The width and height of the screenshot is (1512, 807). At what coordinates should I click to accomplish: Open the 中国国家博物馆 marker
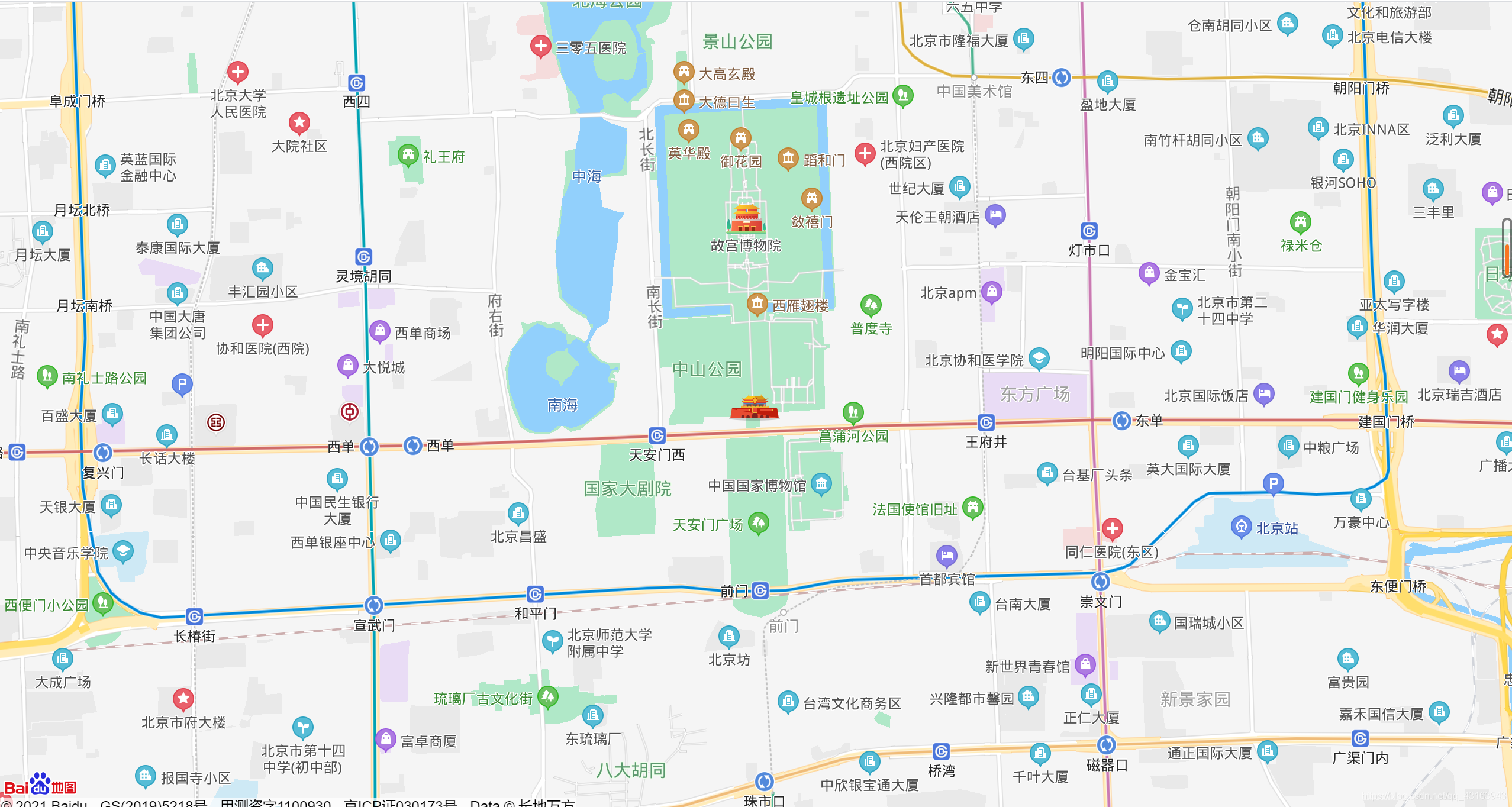click(x=821, y=484)
